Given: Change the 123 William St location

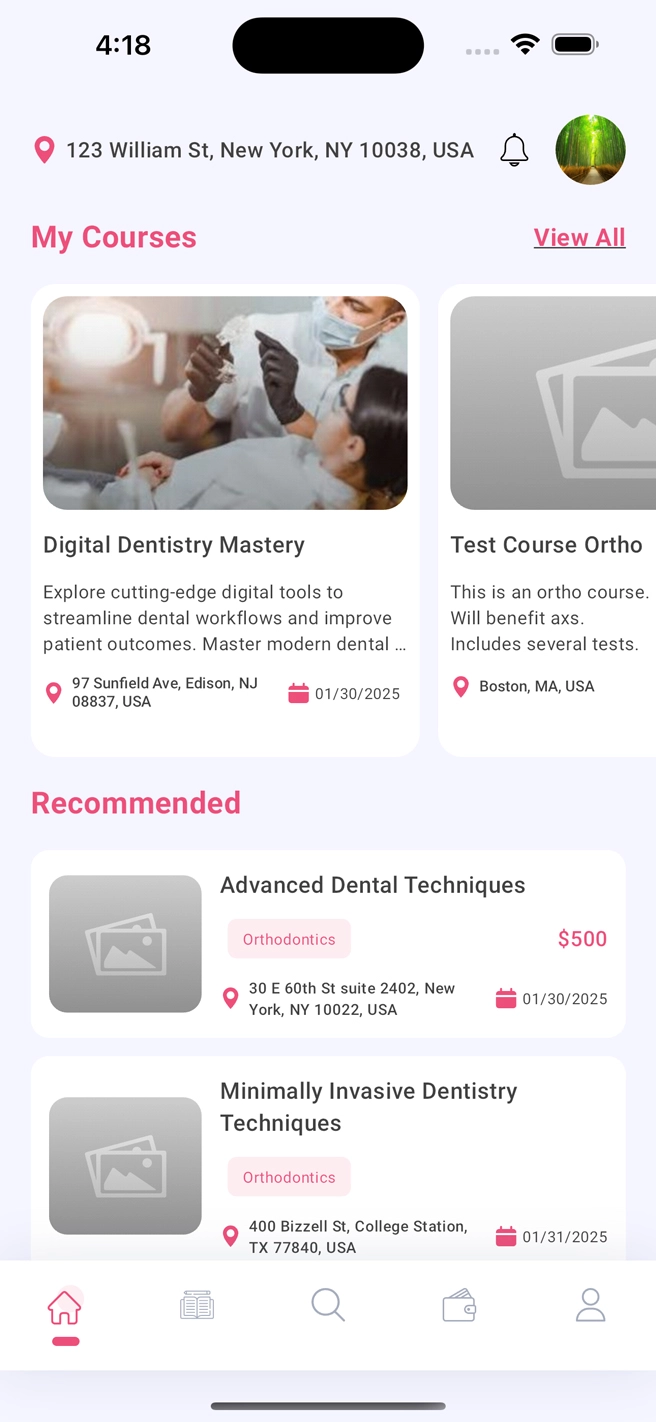Looking at the screenshot, I should pos(255,150).
